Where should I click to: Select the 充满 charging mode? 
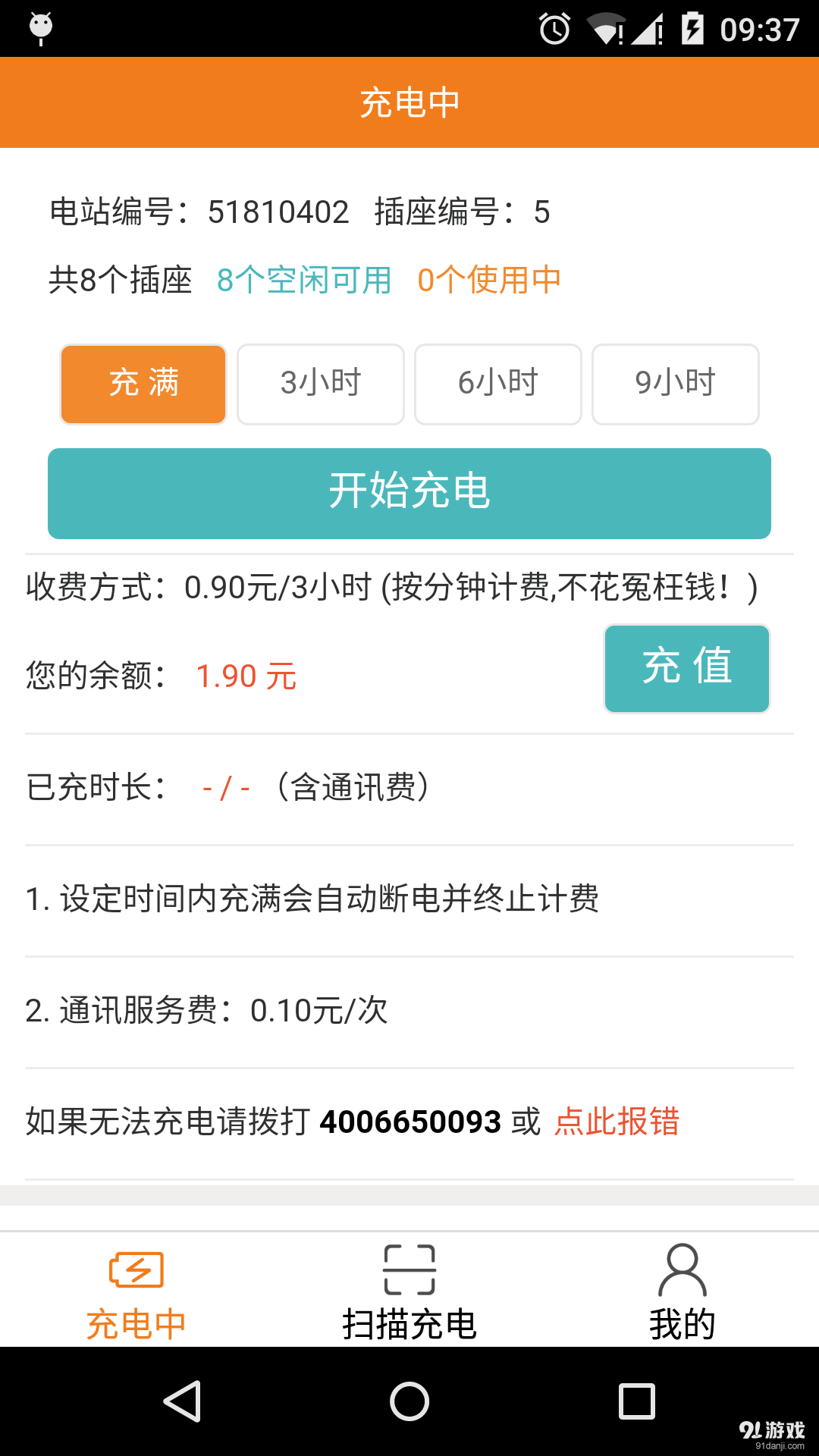click(x=143, y=384)
